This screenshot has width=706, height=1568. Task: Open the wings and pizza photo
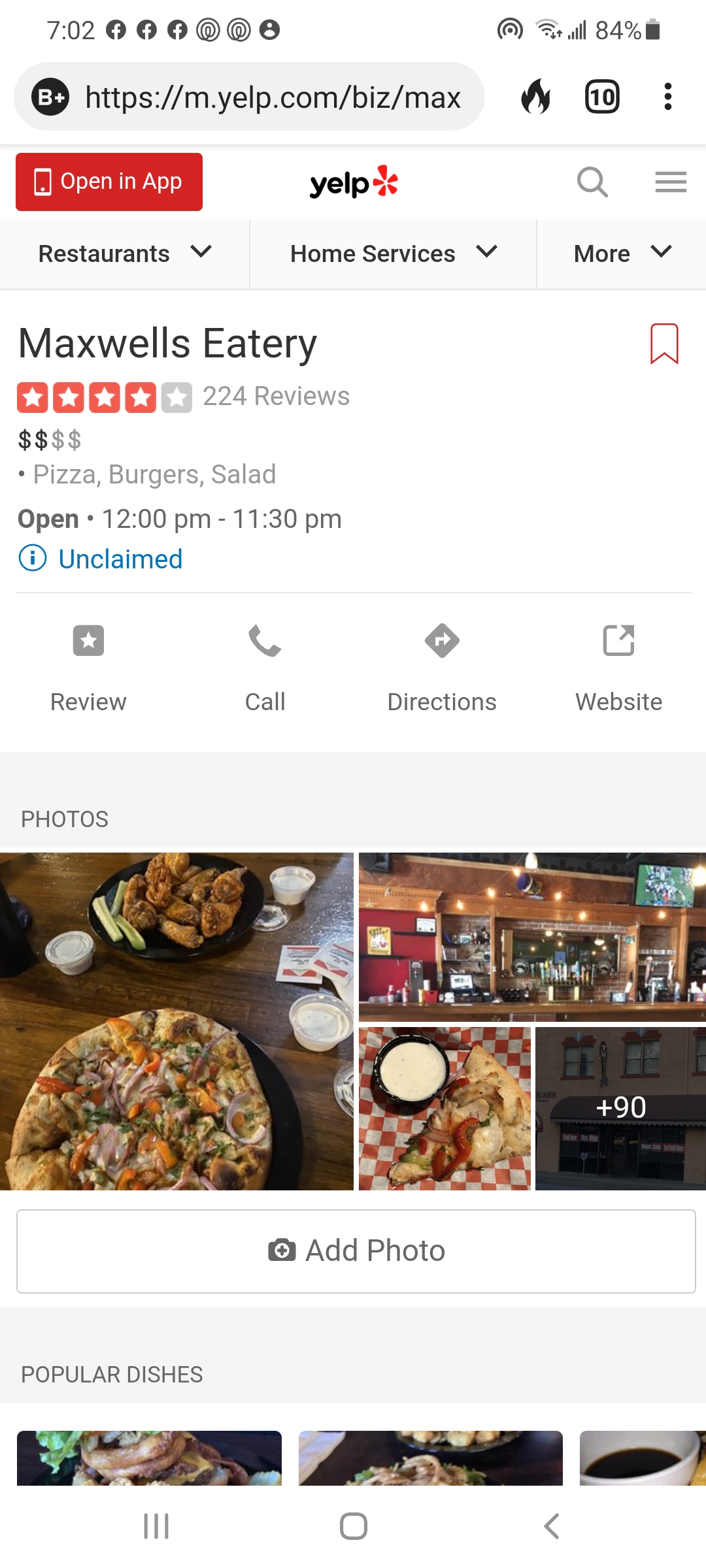point(176,1021)
